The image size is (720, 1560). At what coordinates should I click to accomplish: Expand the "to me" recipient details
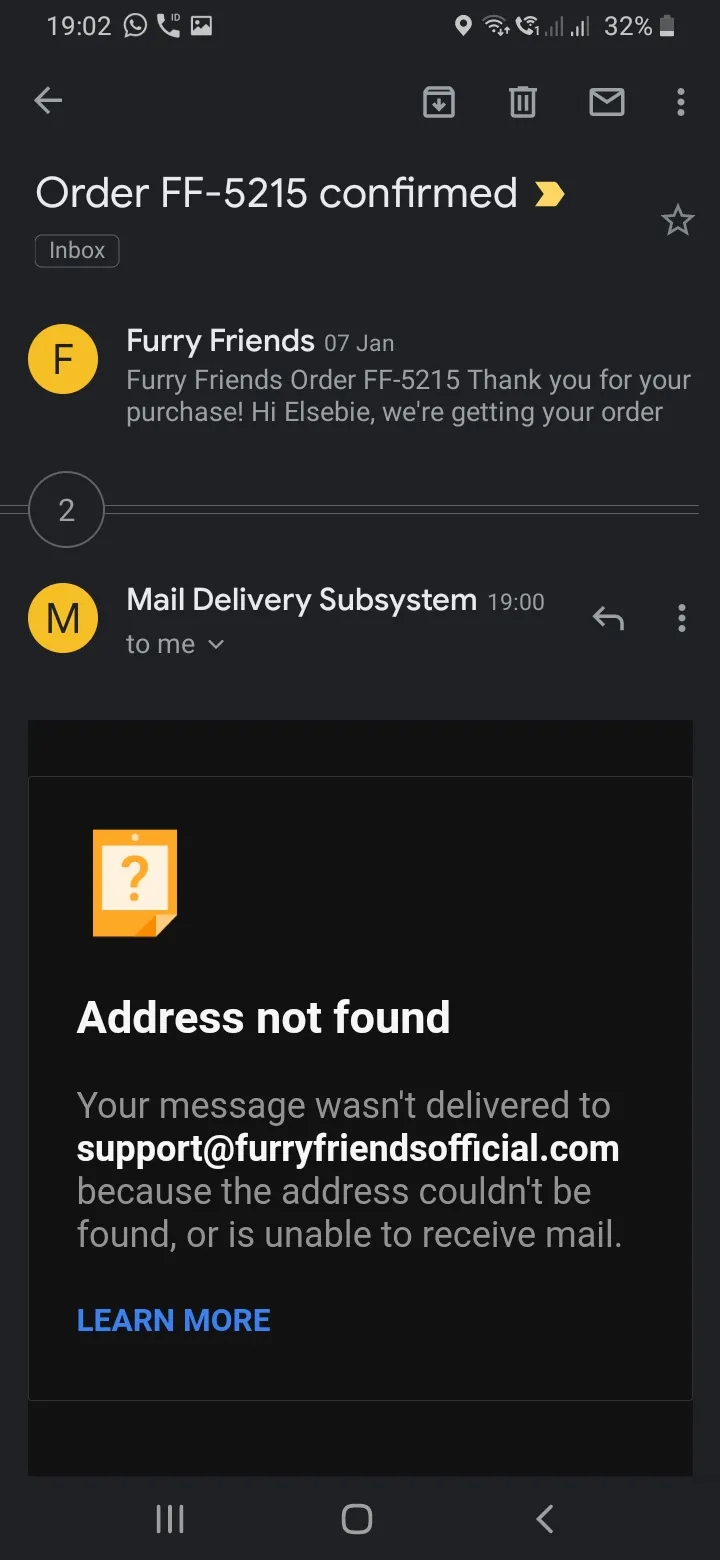[175, 644]
